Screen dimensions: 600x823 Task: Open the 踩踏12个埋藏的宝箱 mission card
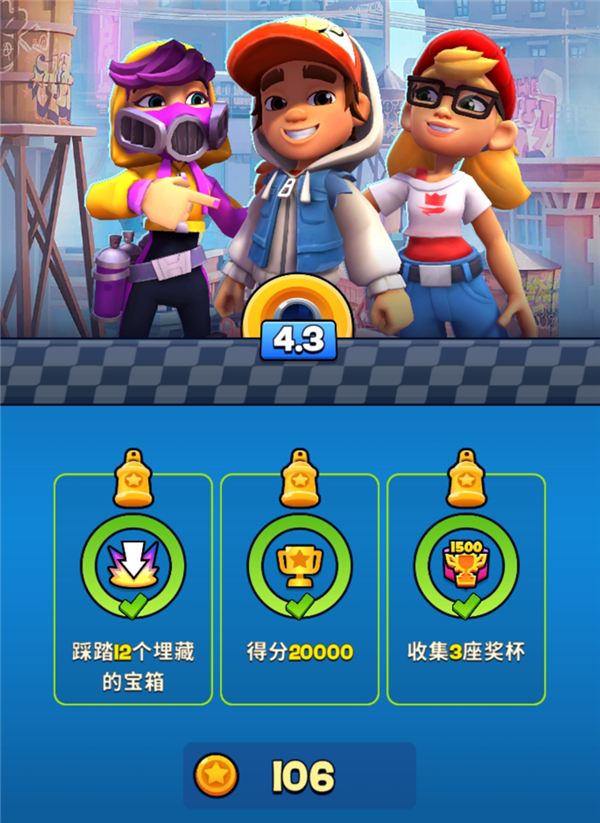(133, 588)
